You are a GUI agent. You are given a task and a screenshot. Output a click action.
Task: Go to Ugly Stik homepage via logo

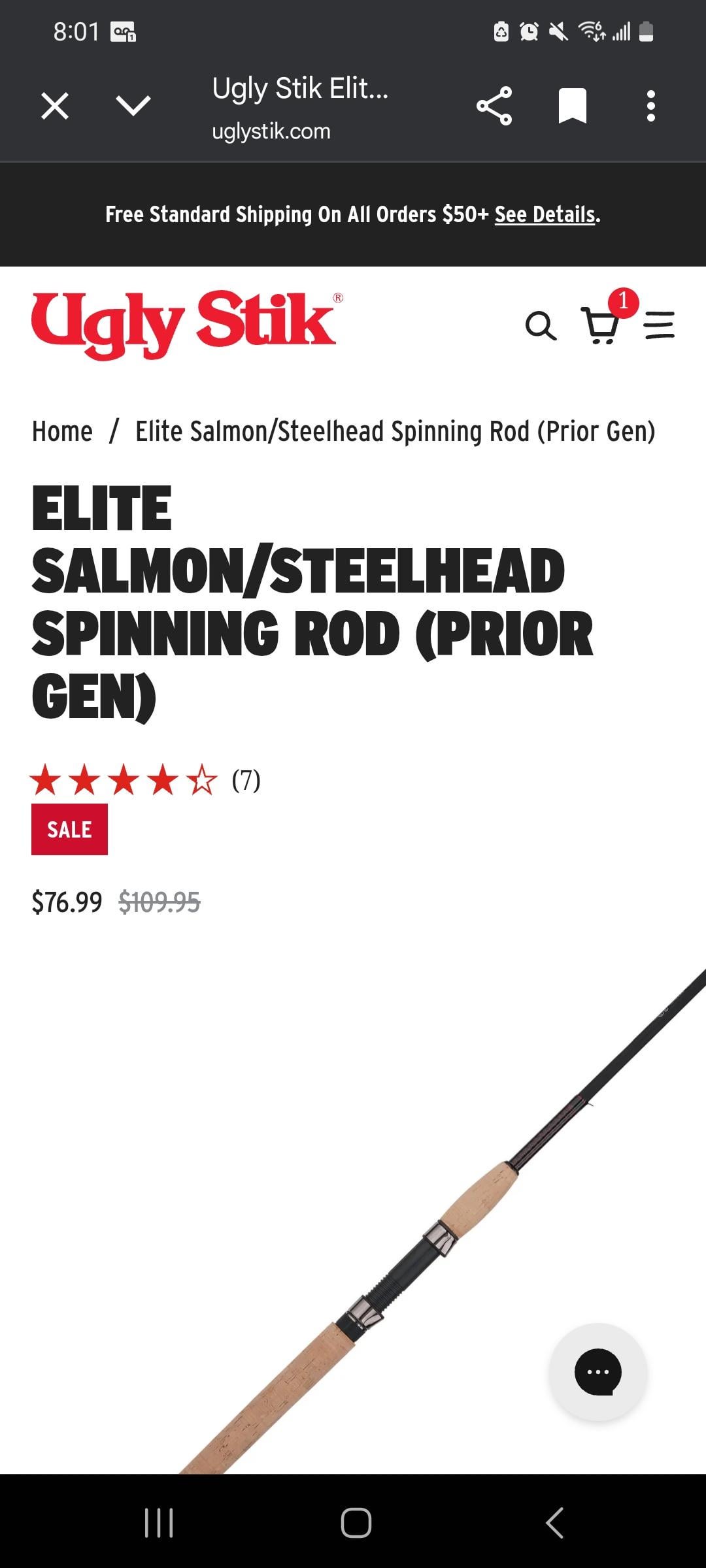tap(184, 324)
